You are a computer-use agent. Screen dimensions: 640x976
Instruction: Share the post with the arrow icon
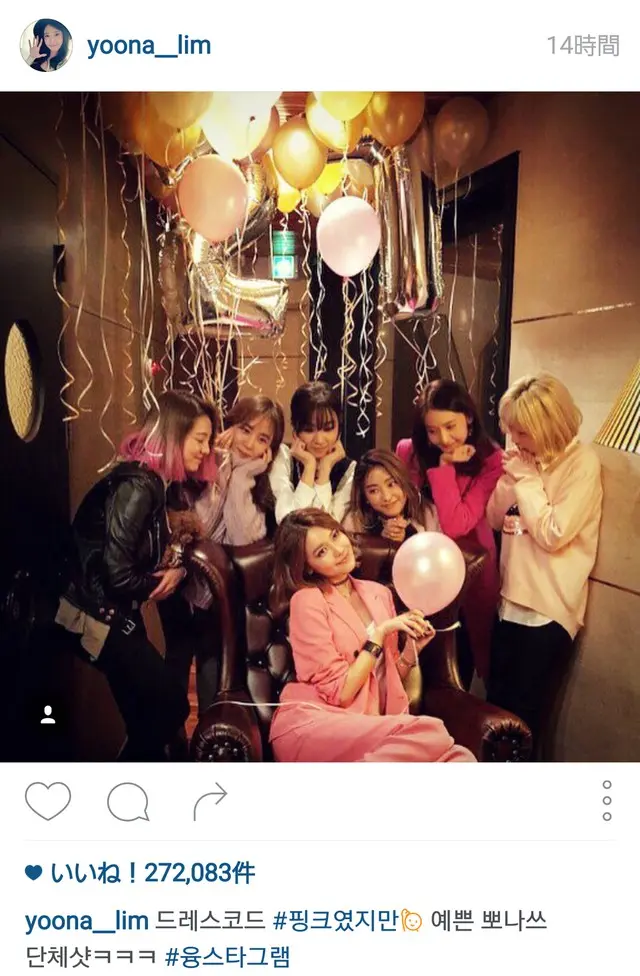tap(210, 801)
